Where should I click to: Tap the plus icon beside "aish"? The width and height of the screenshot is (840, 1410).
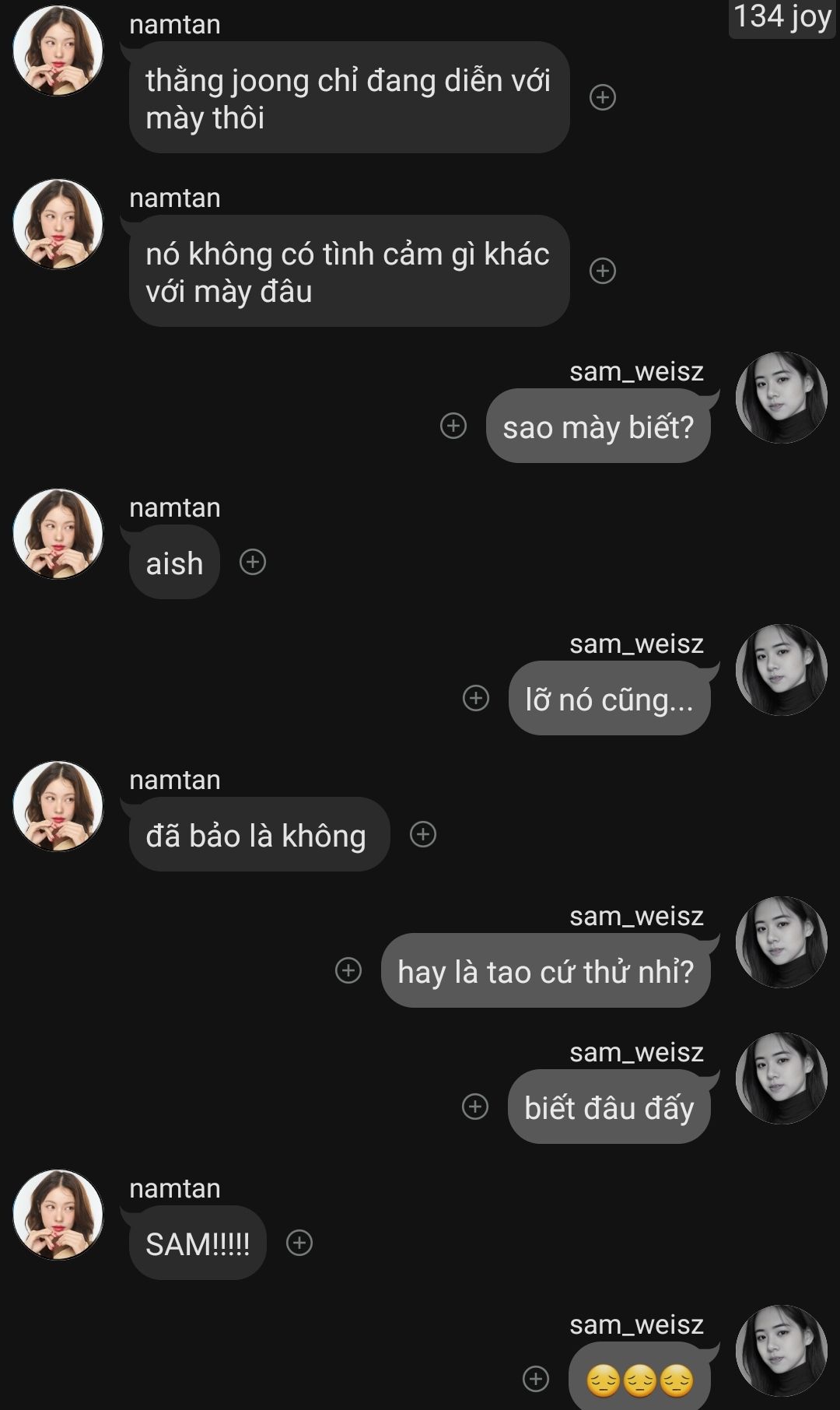(253, 562)
